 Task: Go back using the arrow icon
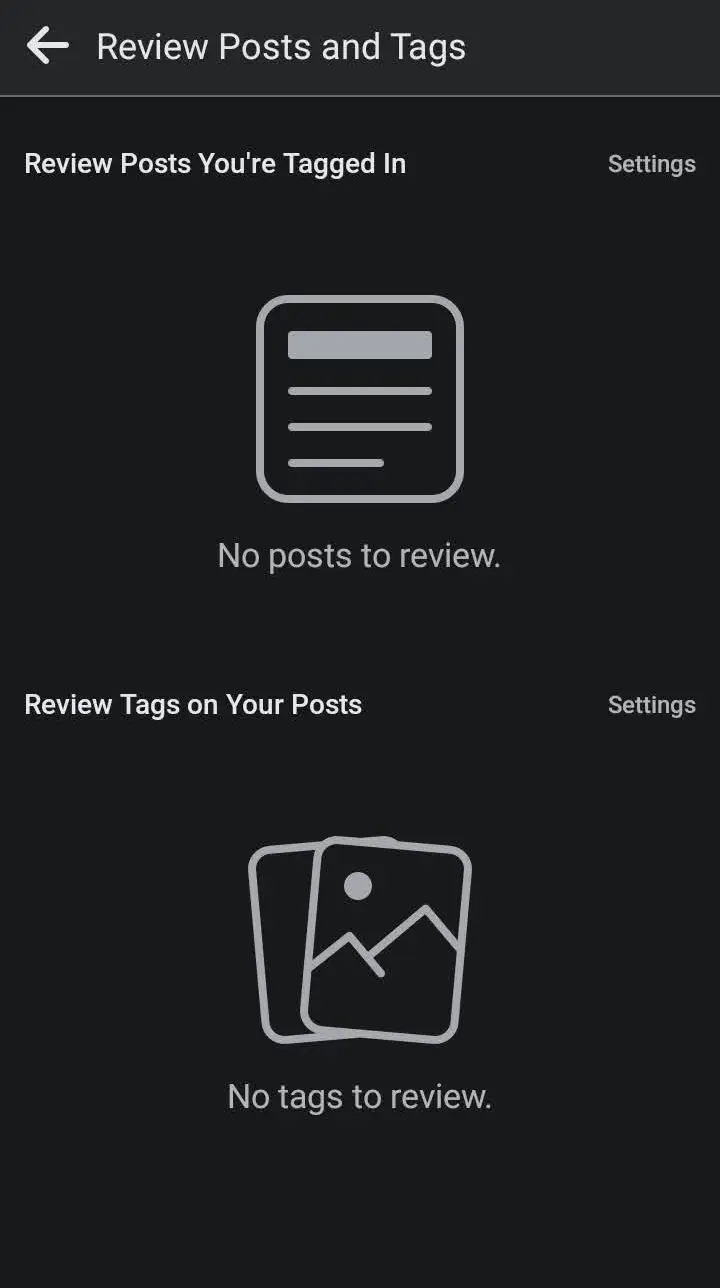click(47, 46)
